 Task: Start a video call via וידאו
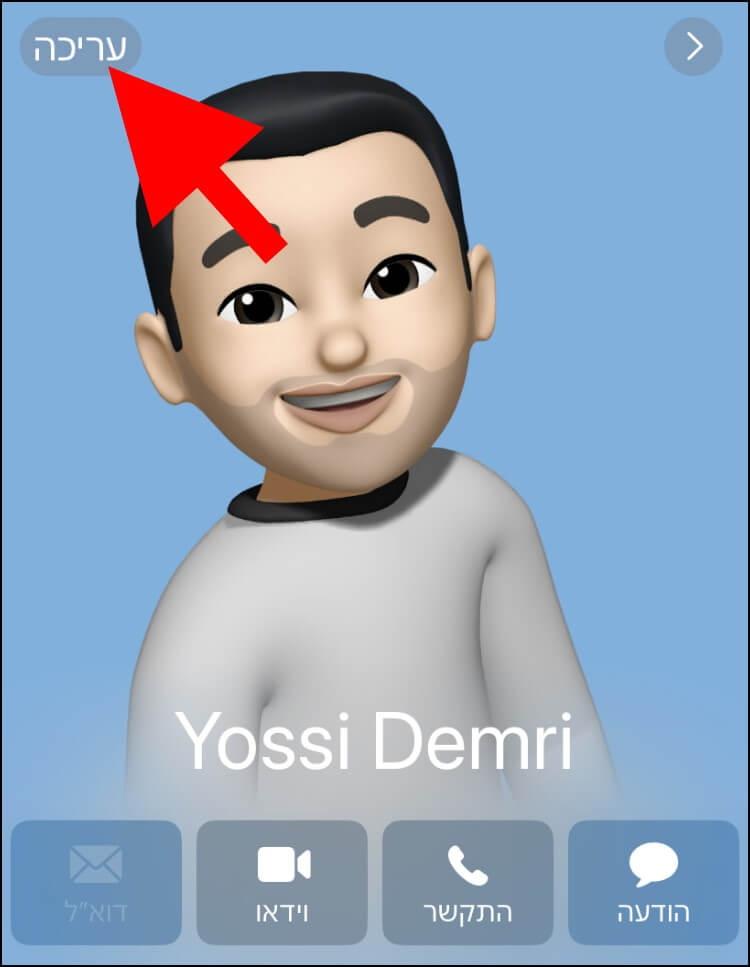(282, 882)
